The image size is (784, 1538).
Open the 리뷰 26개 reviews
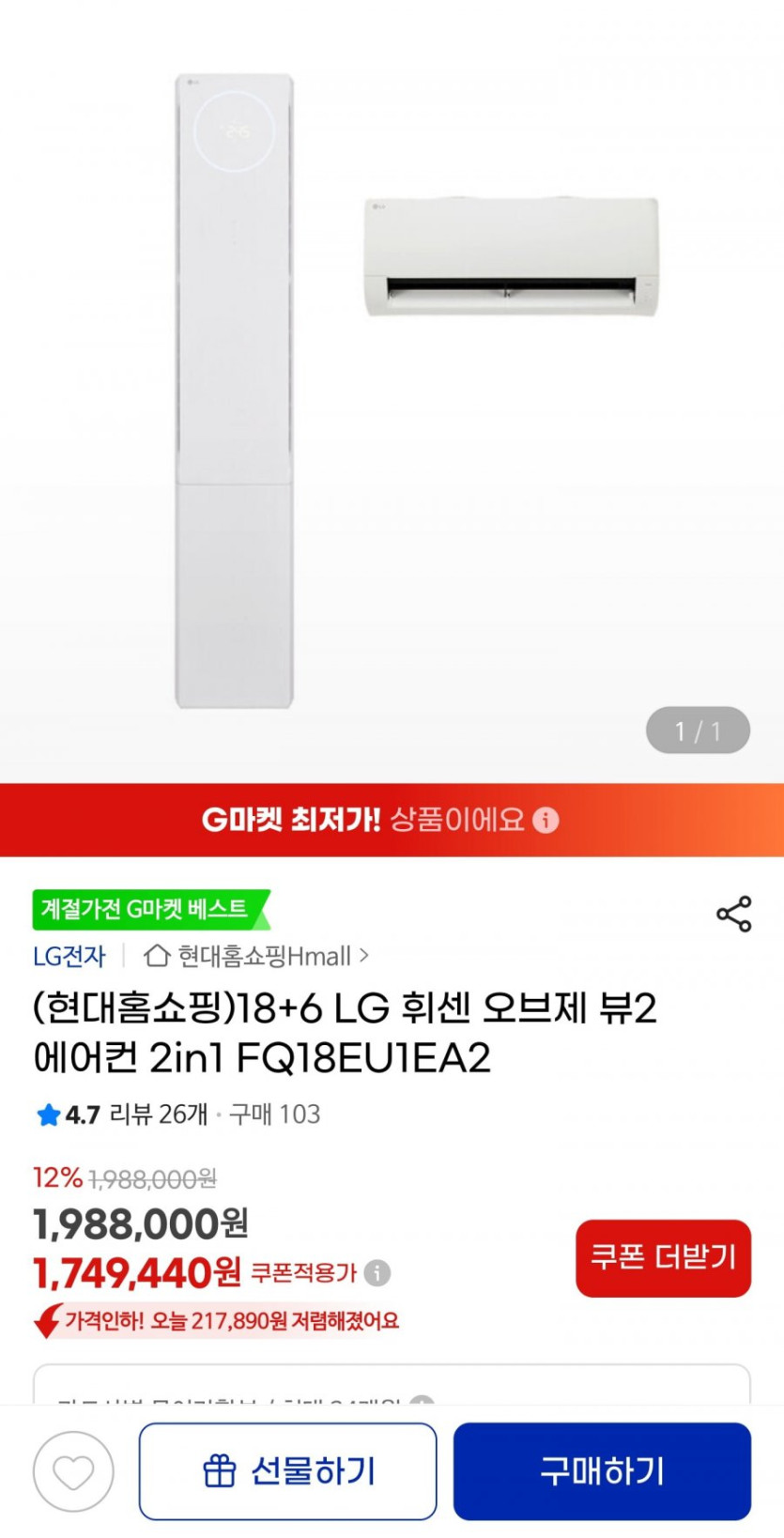[x=159, y=1114]
